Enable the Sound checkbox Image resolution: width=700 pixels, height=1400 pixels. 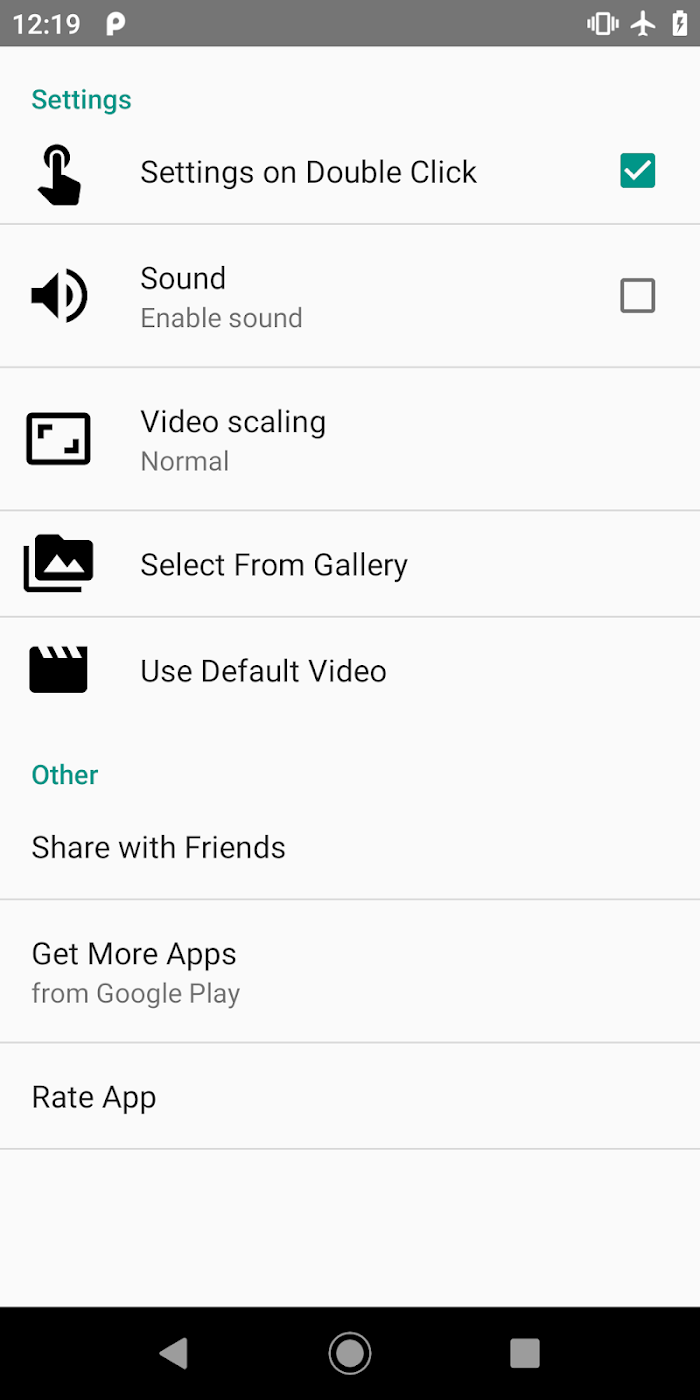coord(637,296)
